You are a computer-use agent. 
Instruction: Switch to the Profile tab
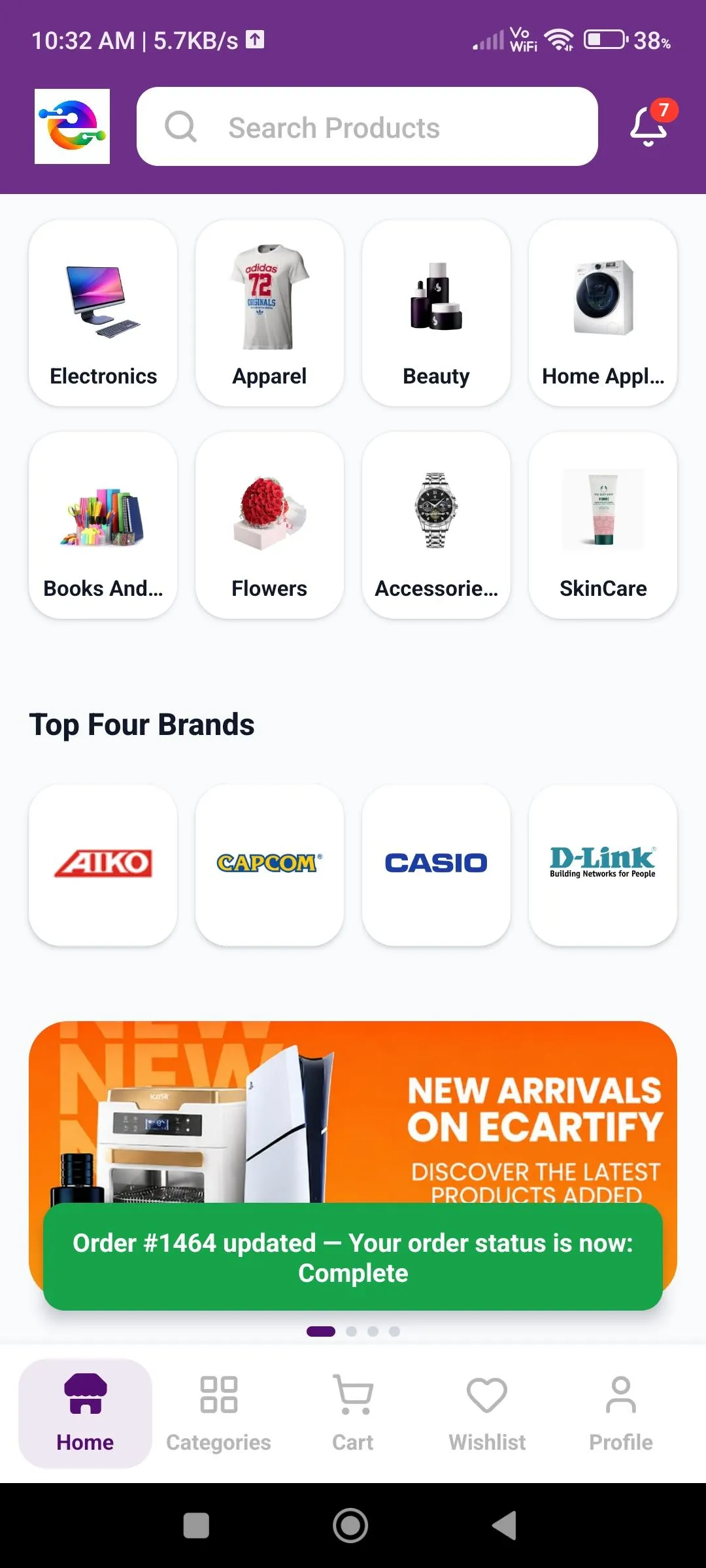[x=621, y=1414]
